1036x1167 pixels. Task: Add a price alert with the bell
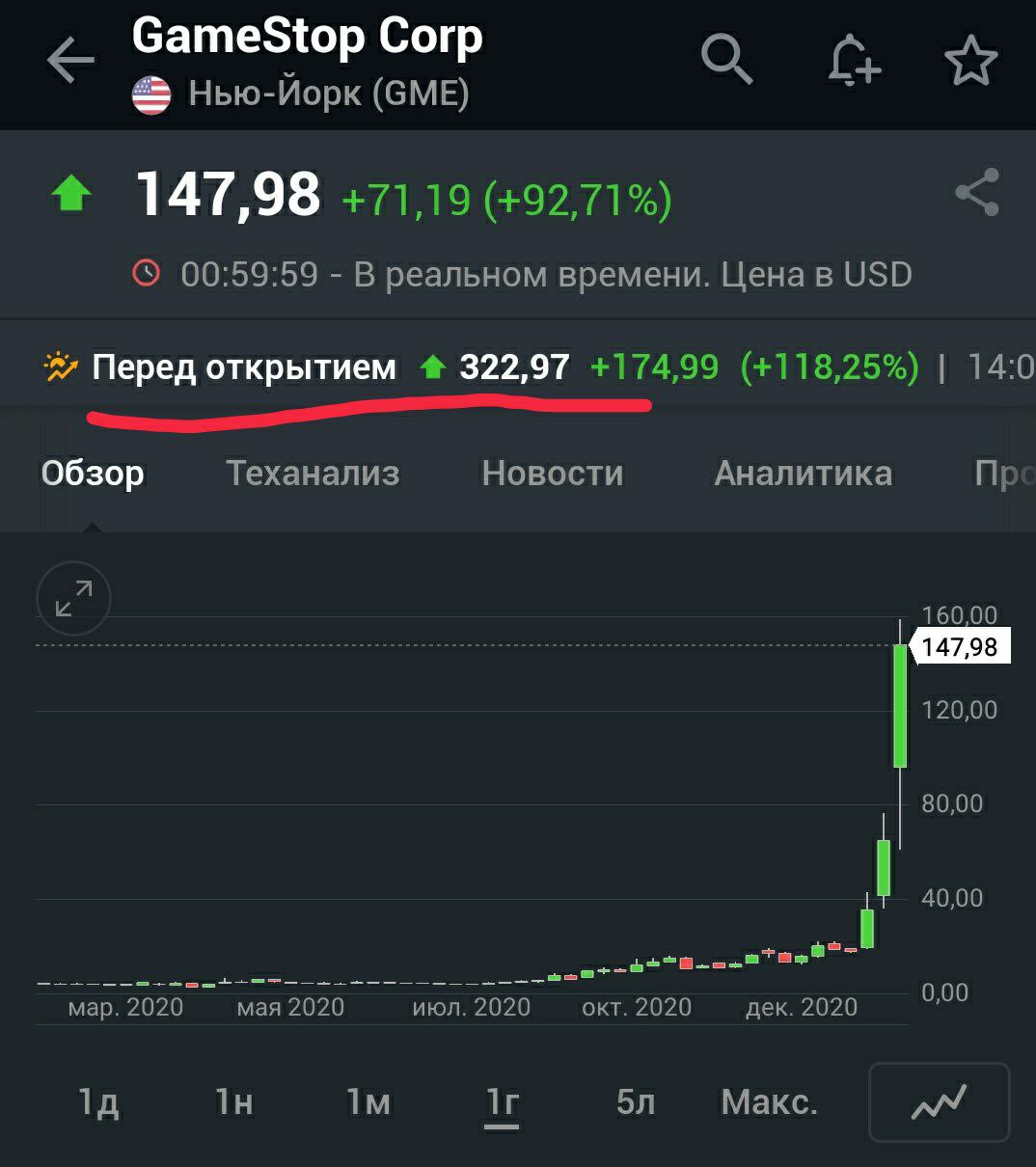pos(853,61)
